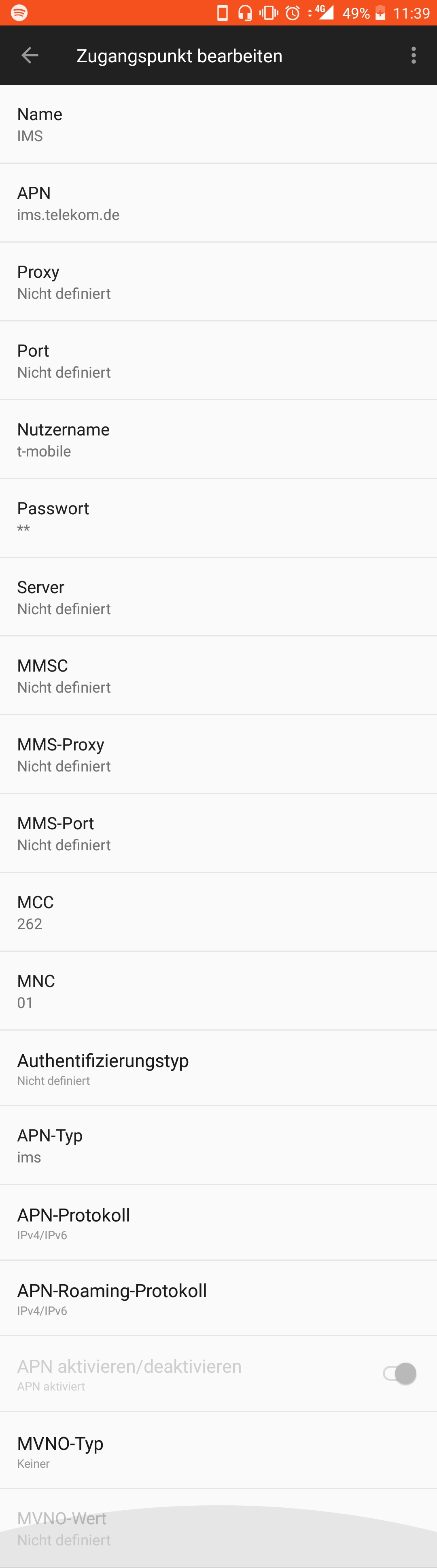Change the MCC value 262
437x1568 pixels.
click(x=218, y=913)
